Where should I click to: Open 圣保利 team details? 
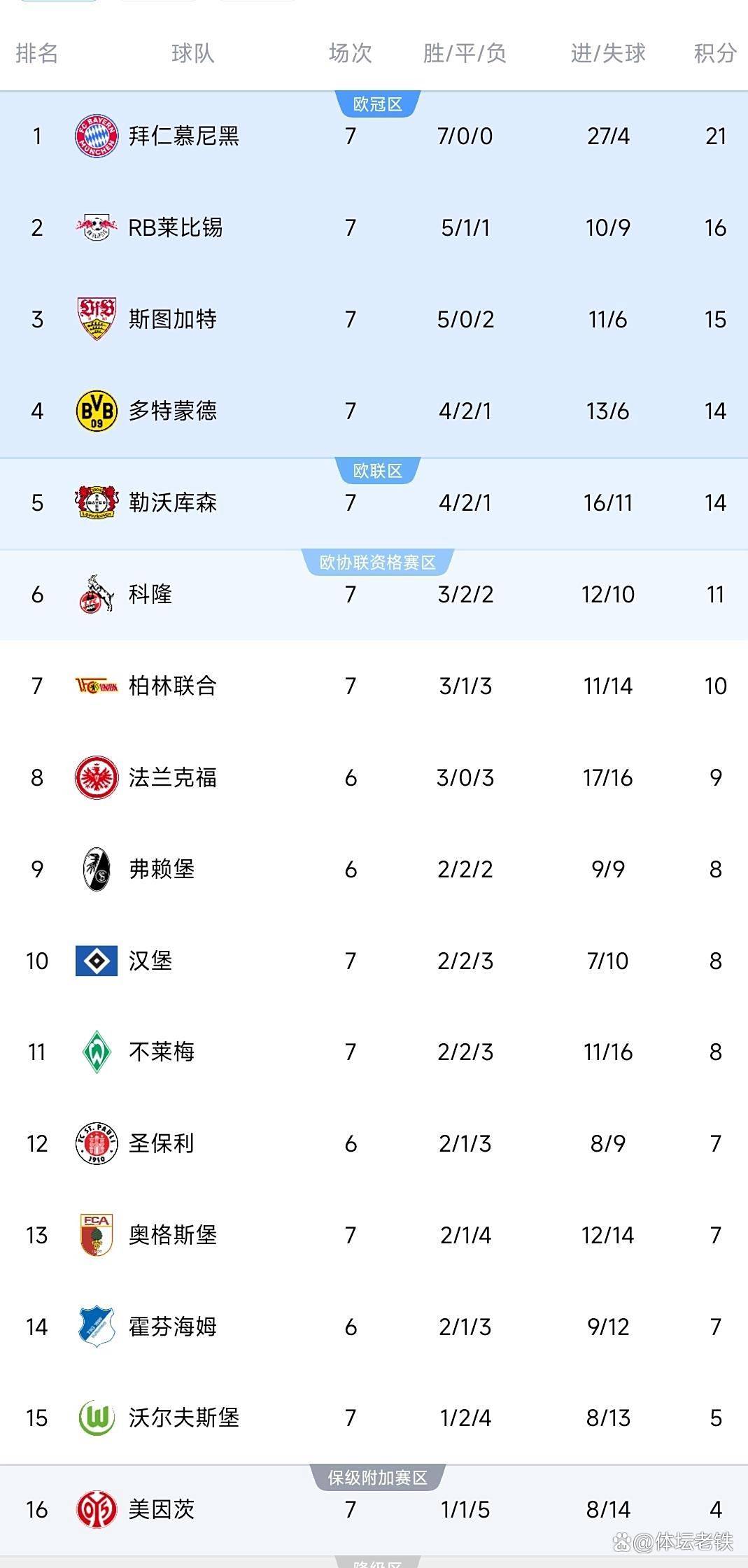(x=162, y=1143)
